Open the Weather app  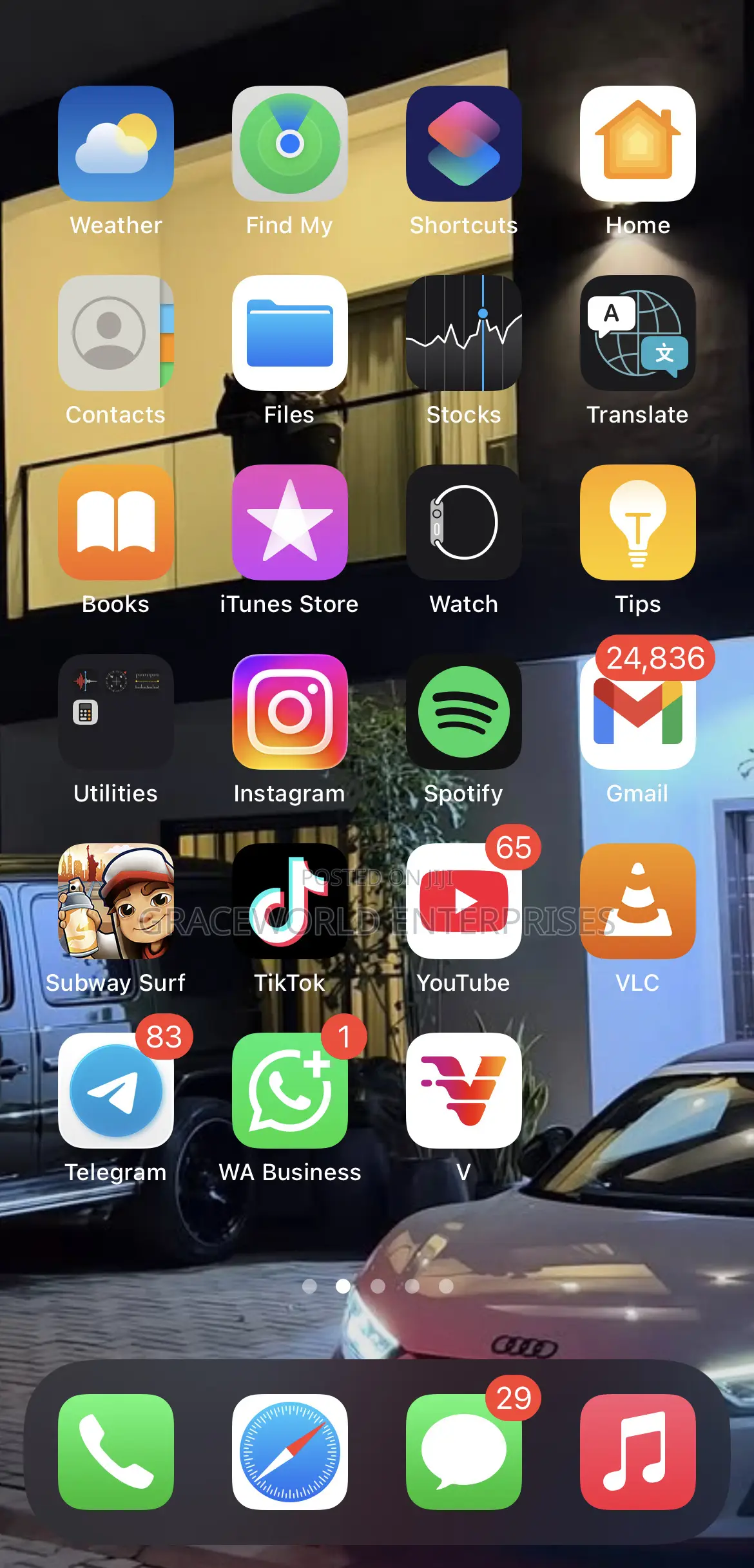[116, 144]
